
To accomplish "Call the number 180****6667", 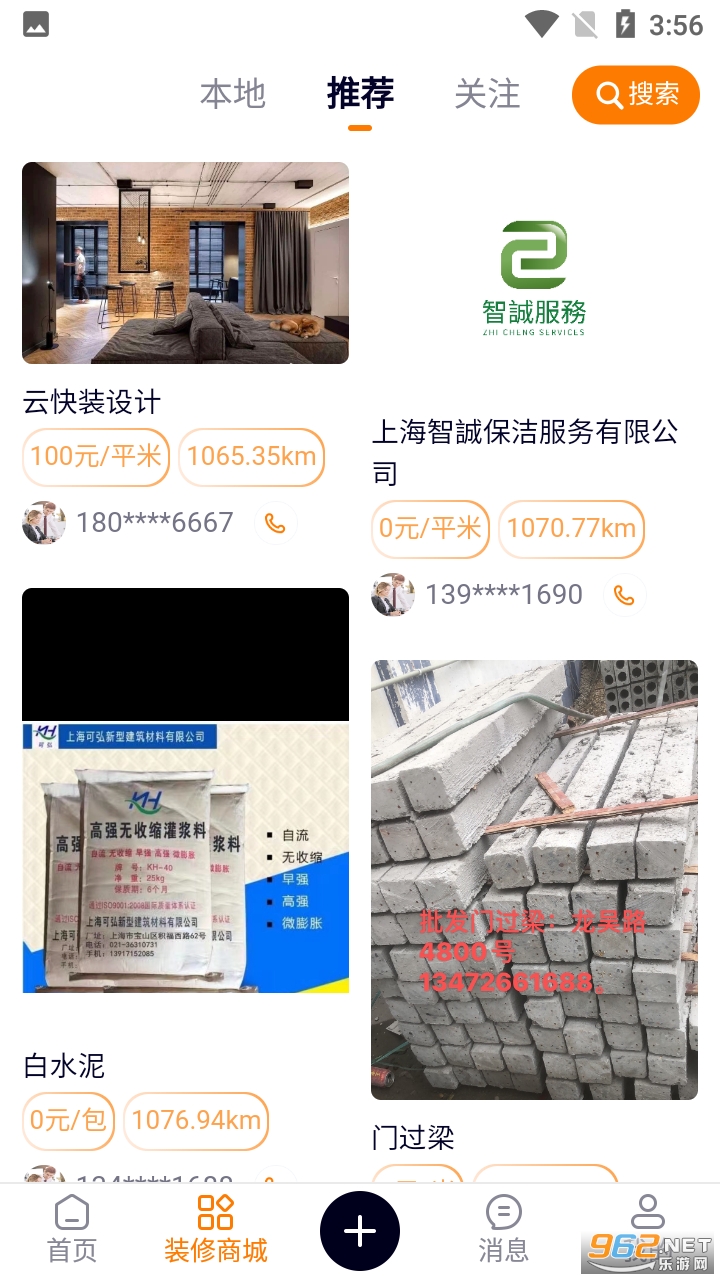I will pos(276,523).
